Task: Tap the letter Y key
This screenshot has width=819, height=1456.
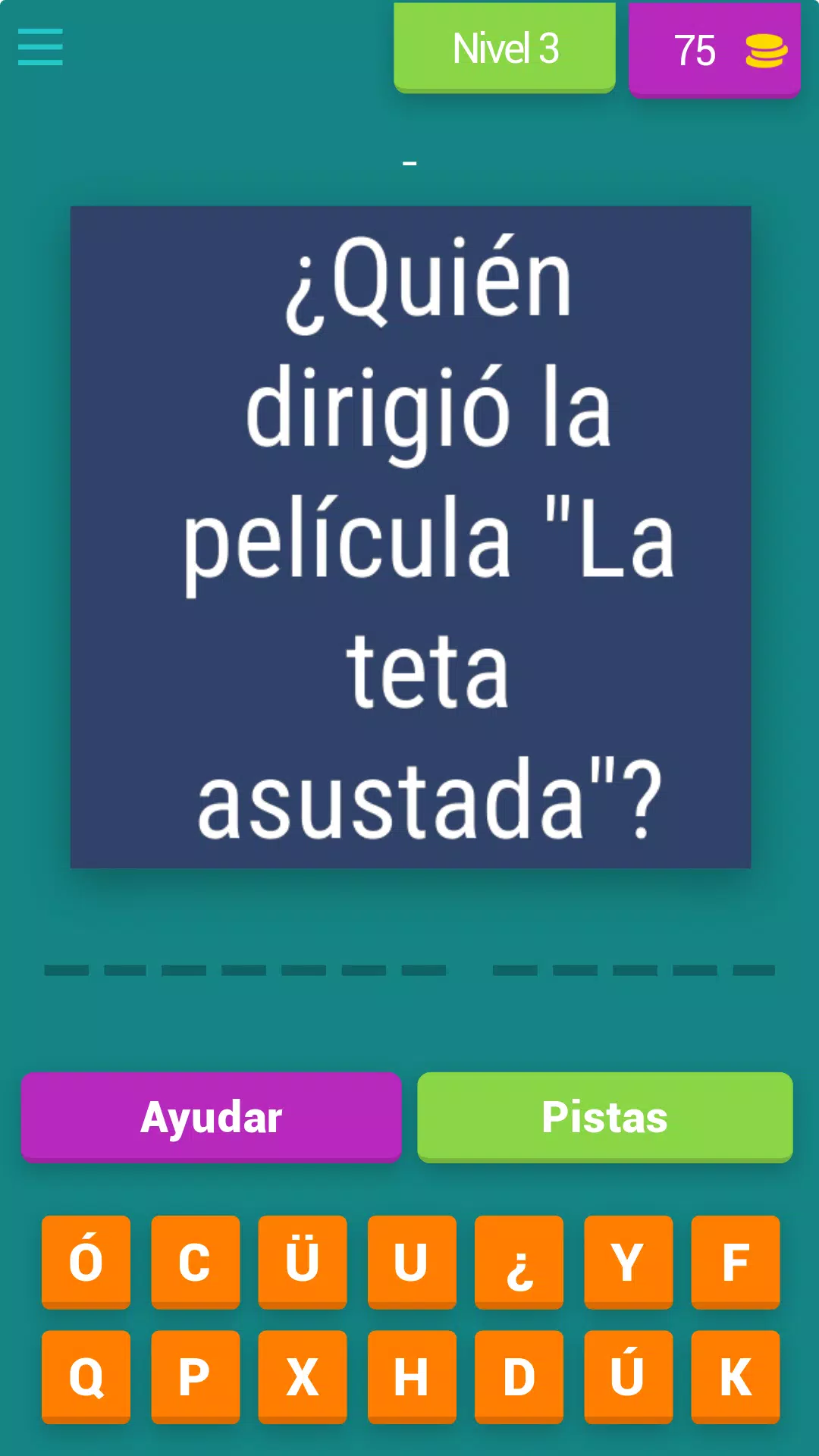Action: coord(627,1263)
